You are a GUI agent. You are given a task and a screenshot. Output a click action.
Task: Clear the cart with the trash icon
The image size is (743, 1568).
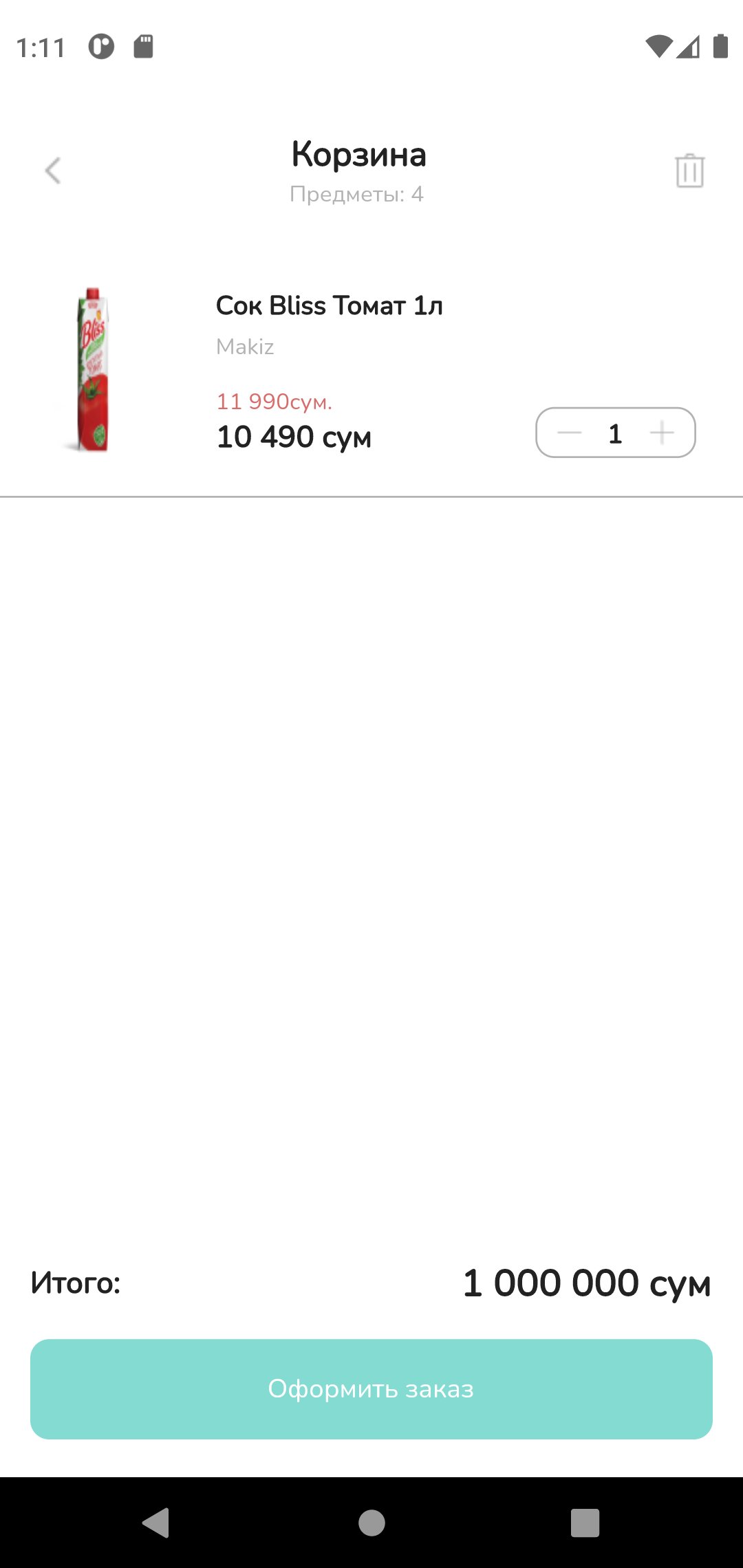(689, 171)
